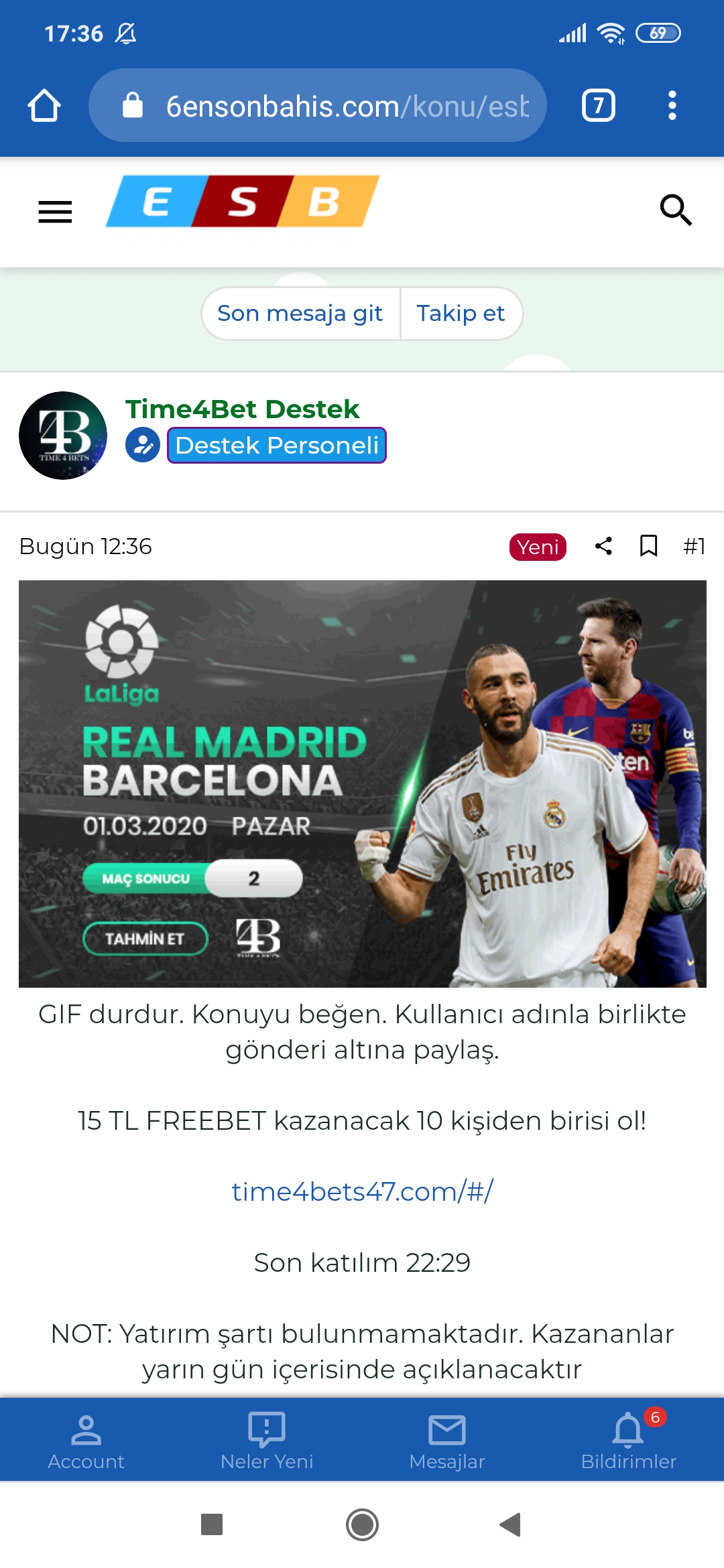Tap the ESB site logo
724x1568 pixels.
(x=243, y=202)
